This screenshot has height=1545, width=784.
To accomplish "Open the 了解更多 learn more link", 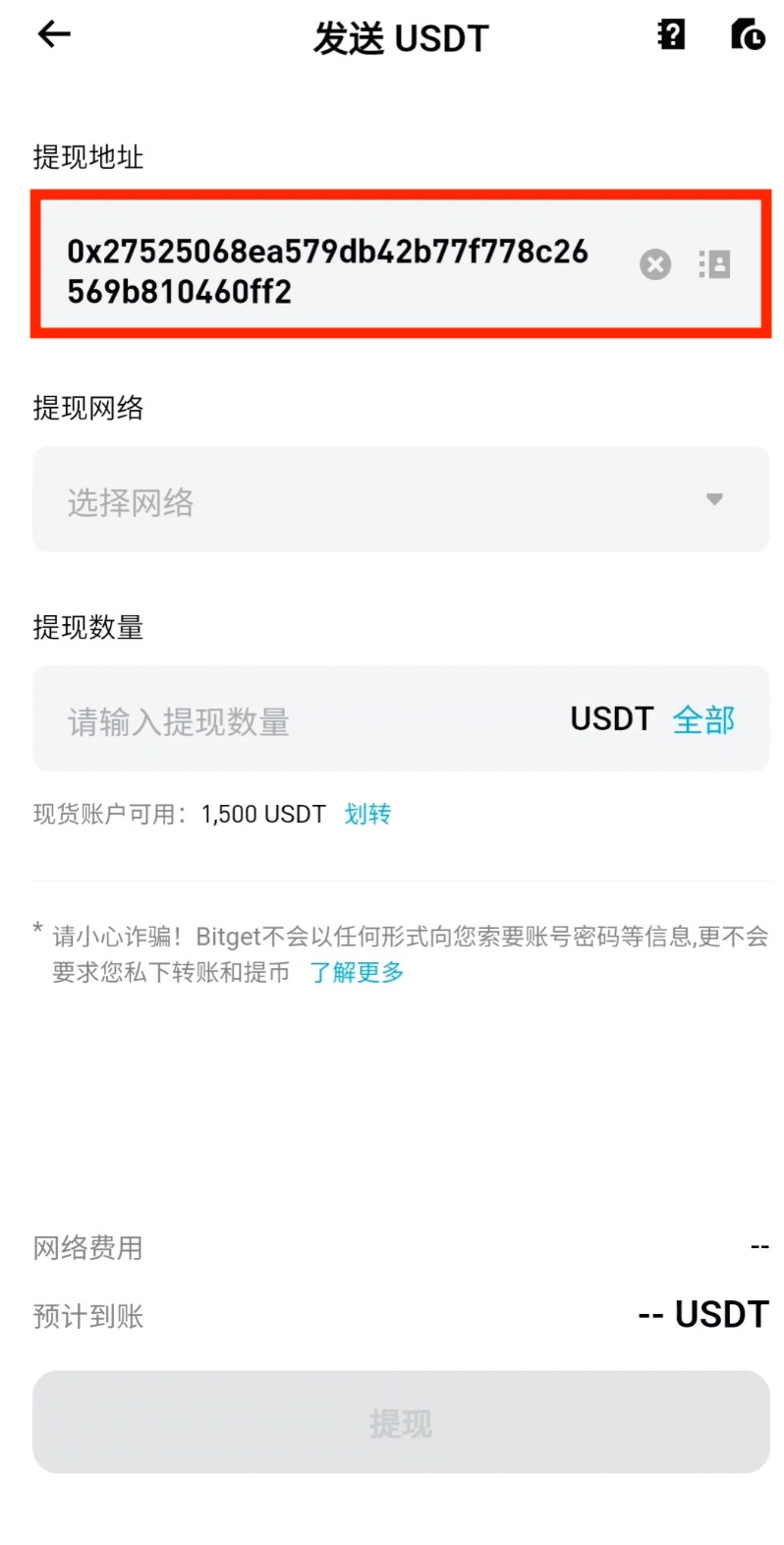I will pos(357,973).
